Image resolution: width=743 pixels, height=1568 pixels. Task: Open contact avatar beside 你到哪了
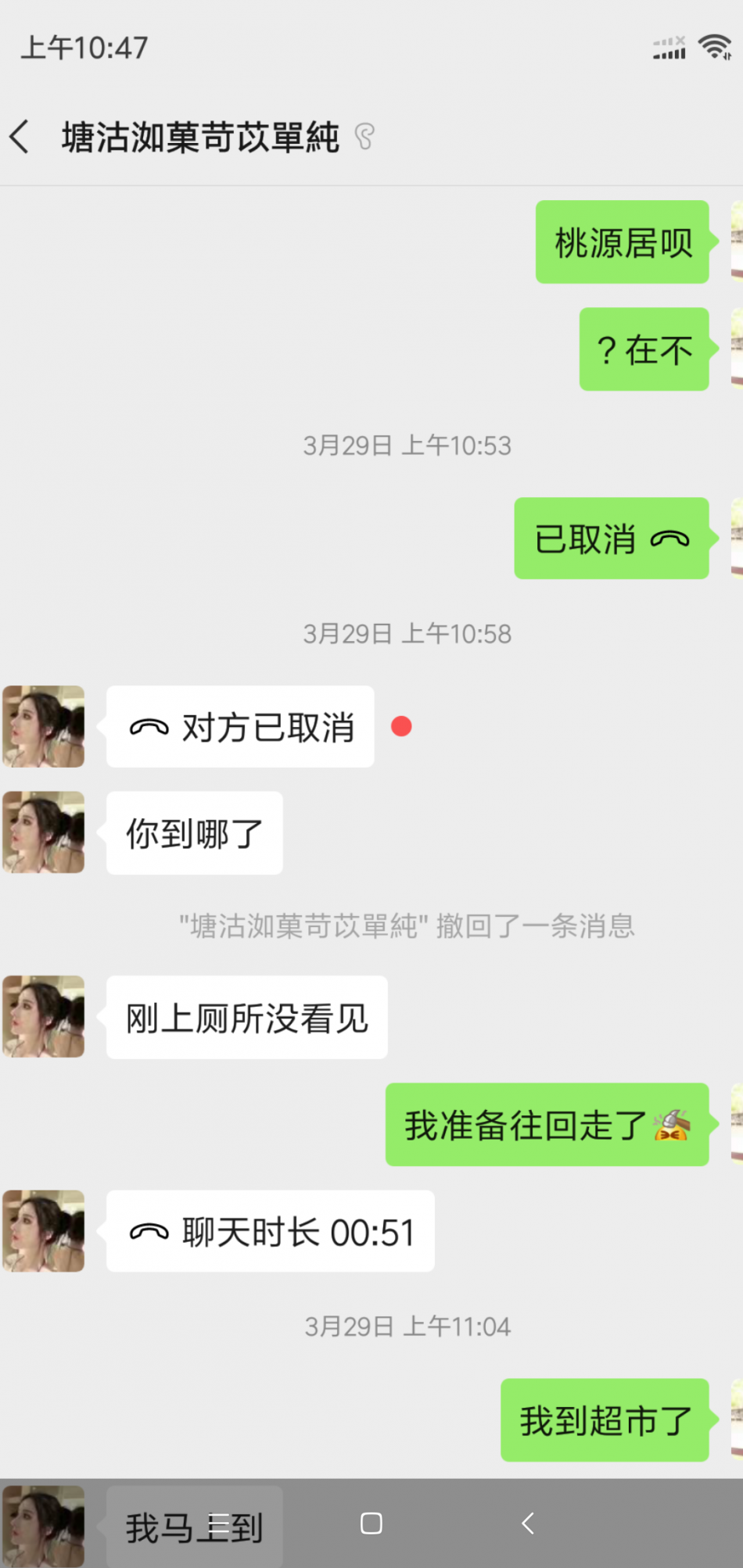tap(44, 832)
